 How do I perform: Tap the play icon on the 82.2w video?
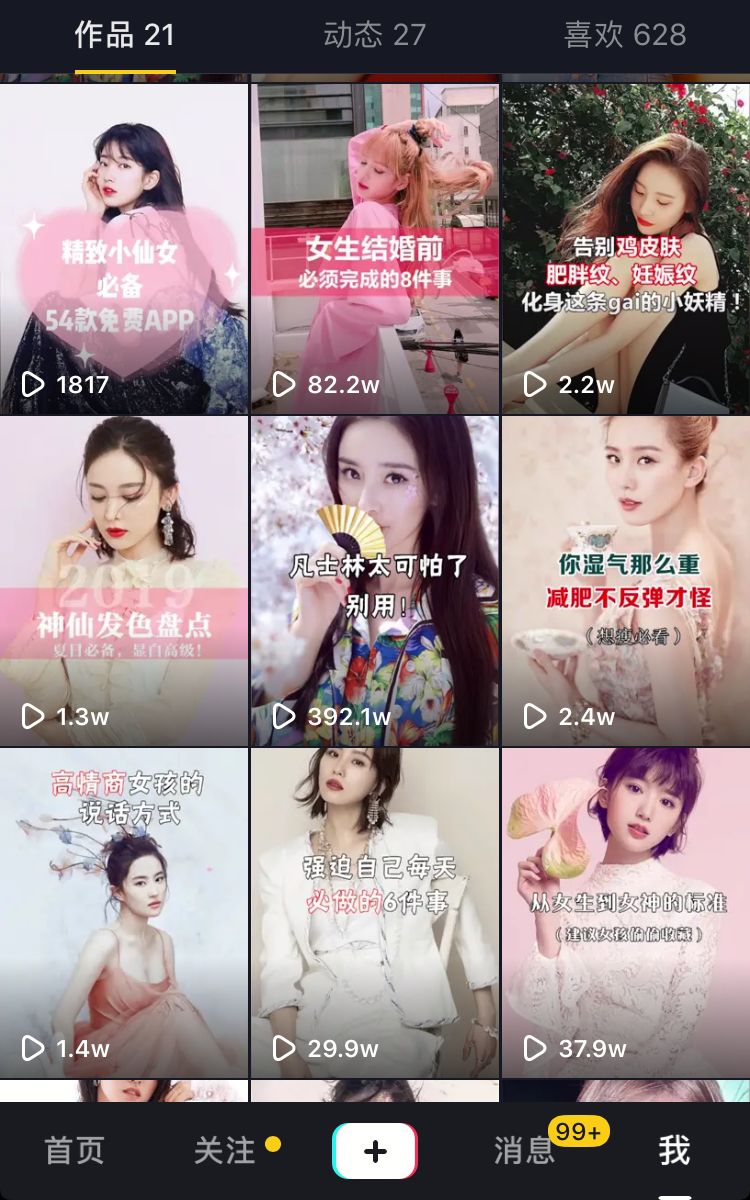pos(283,383)
